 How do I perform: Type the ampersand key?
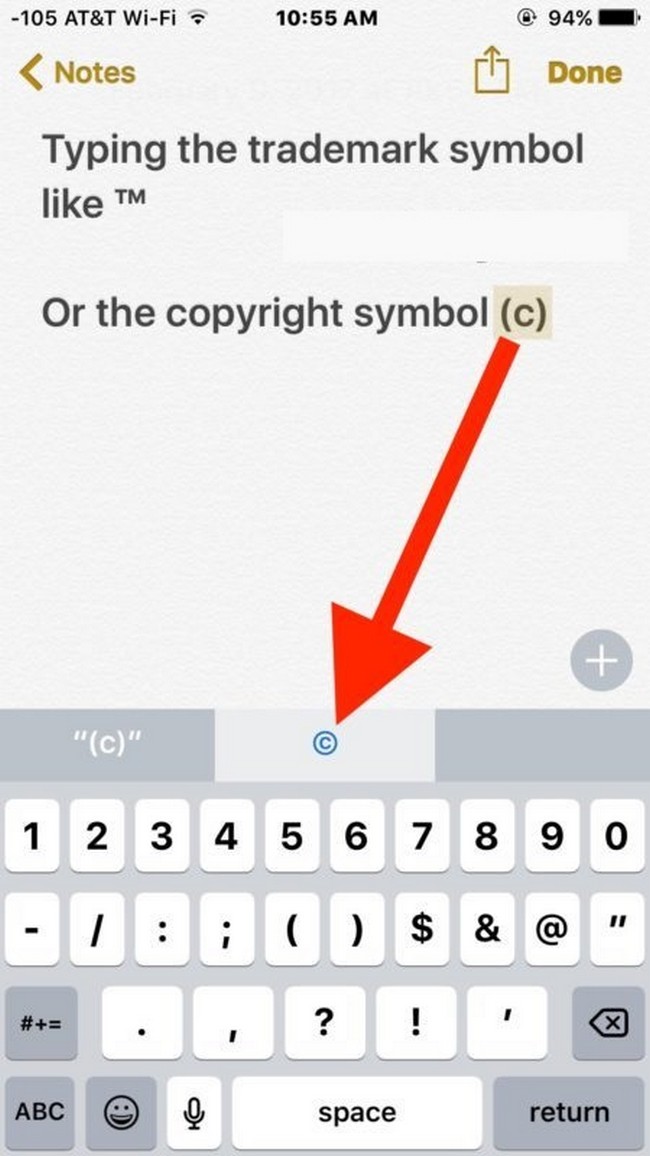(x=486, y=929)
